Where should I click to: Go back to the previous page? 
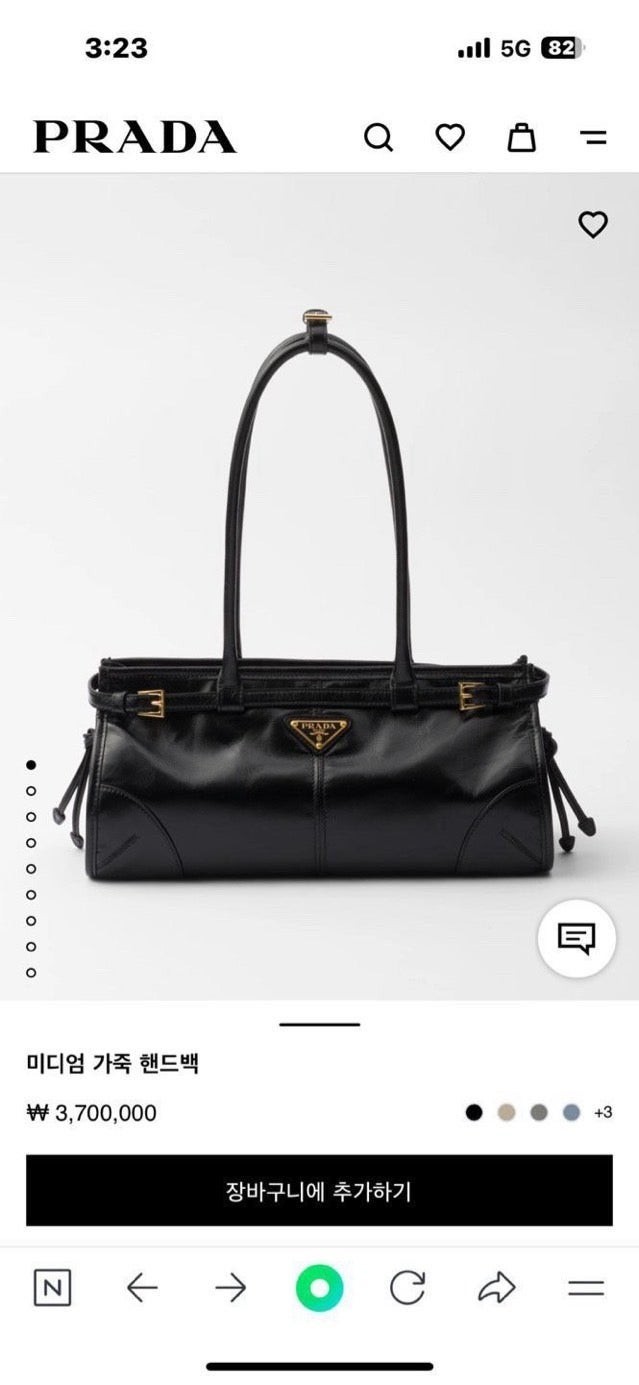pos(142,1288)
